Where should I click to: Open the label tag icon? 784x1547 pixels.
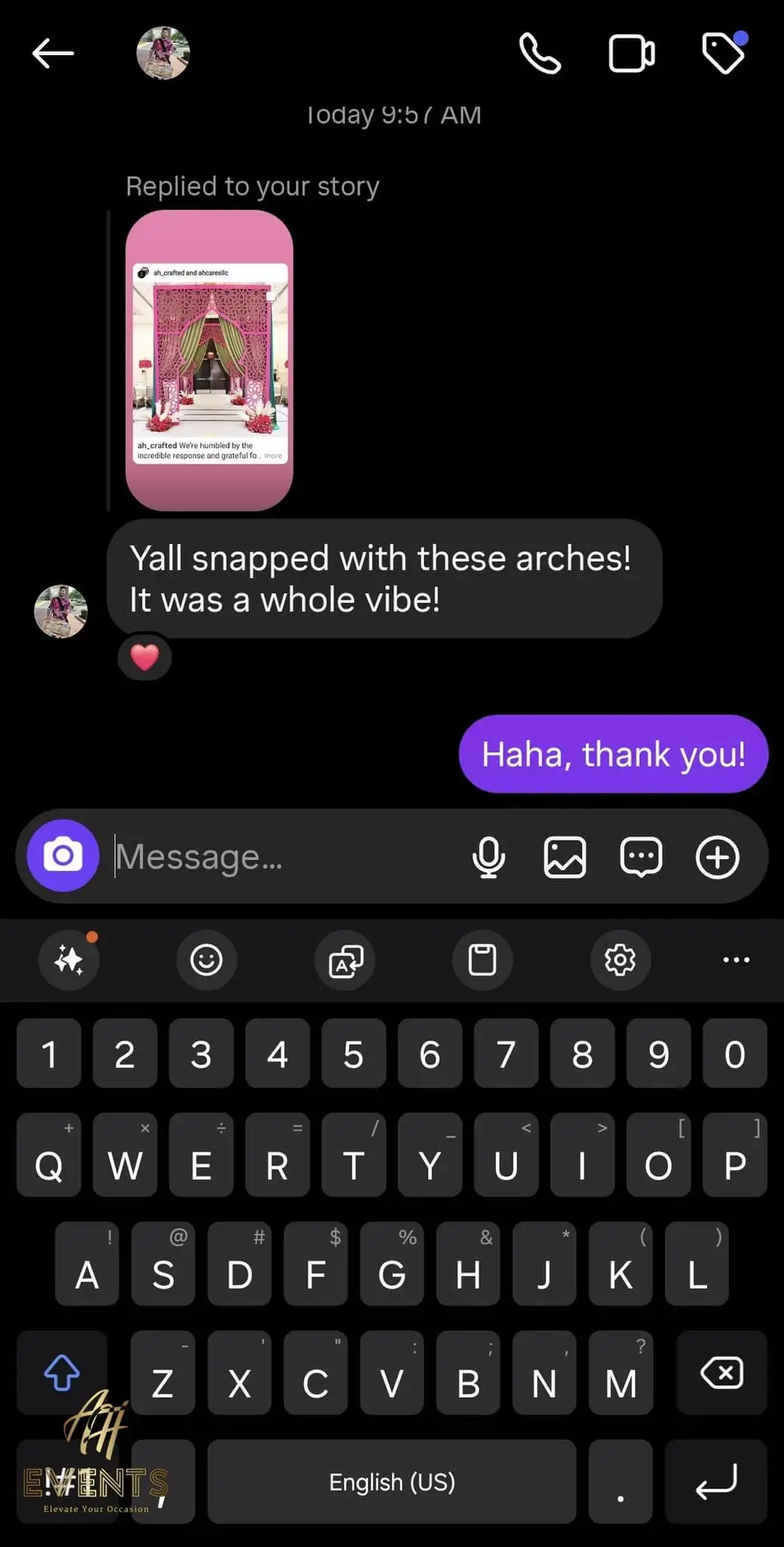coord(724,53)
